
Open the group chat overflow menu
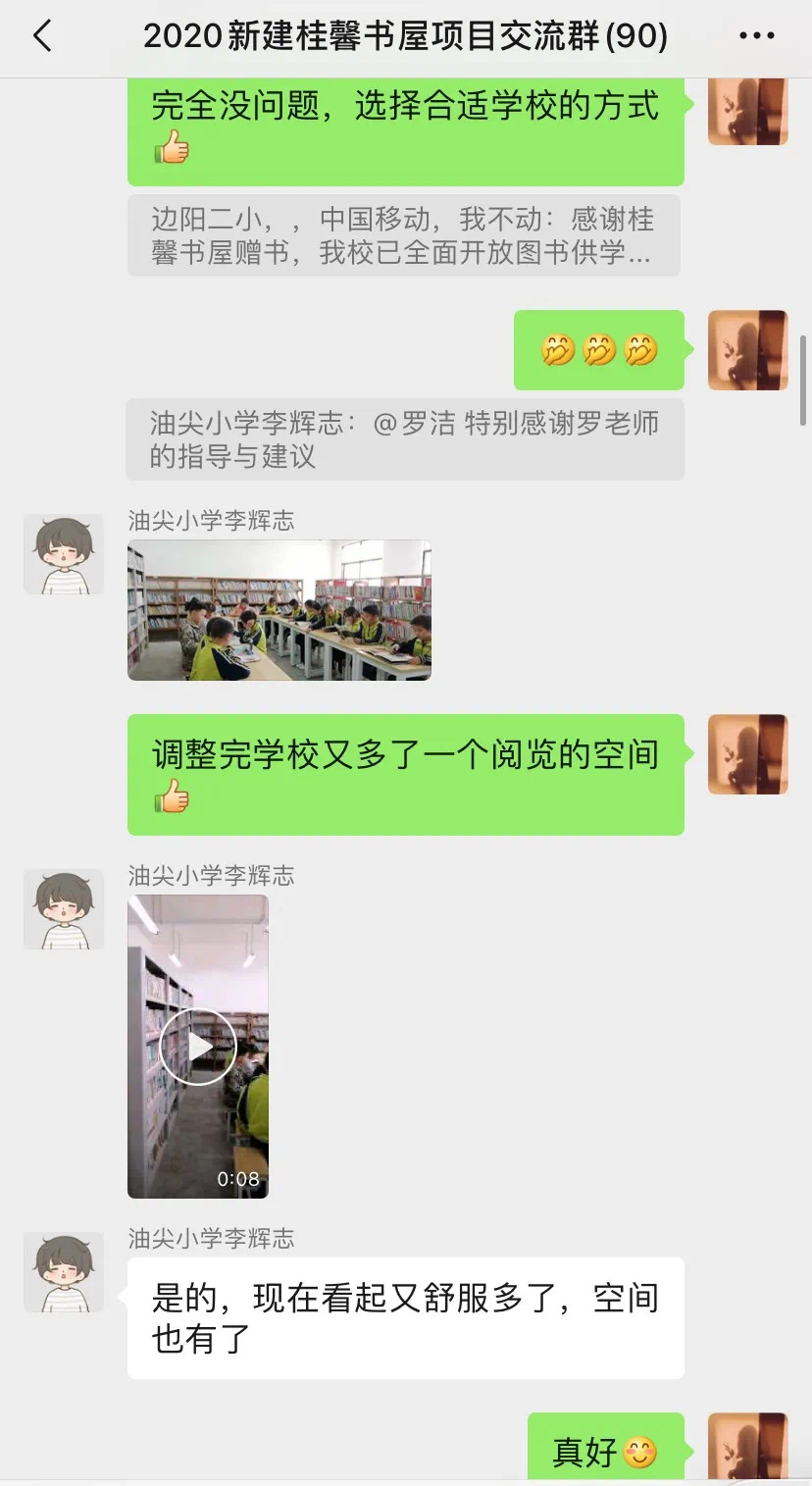[756, 37]
